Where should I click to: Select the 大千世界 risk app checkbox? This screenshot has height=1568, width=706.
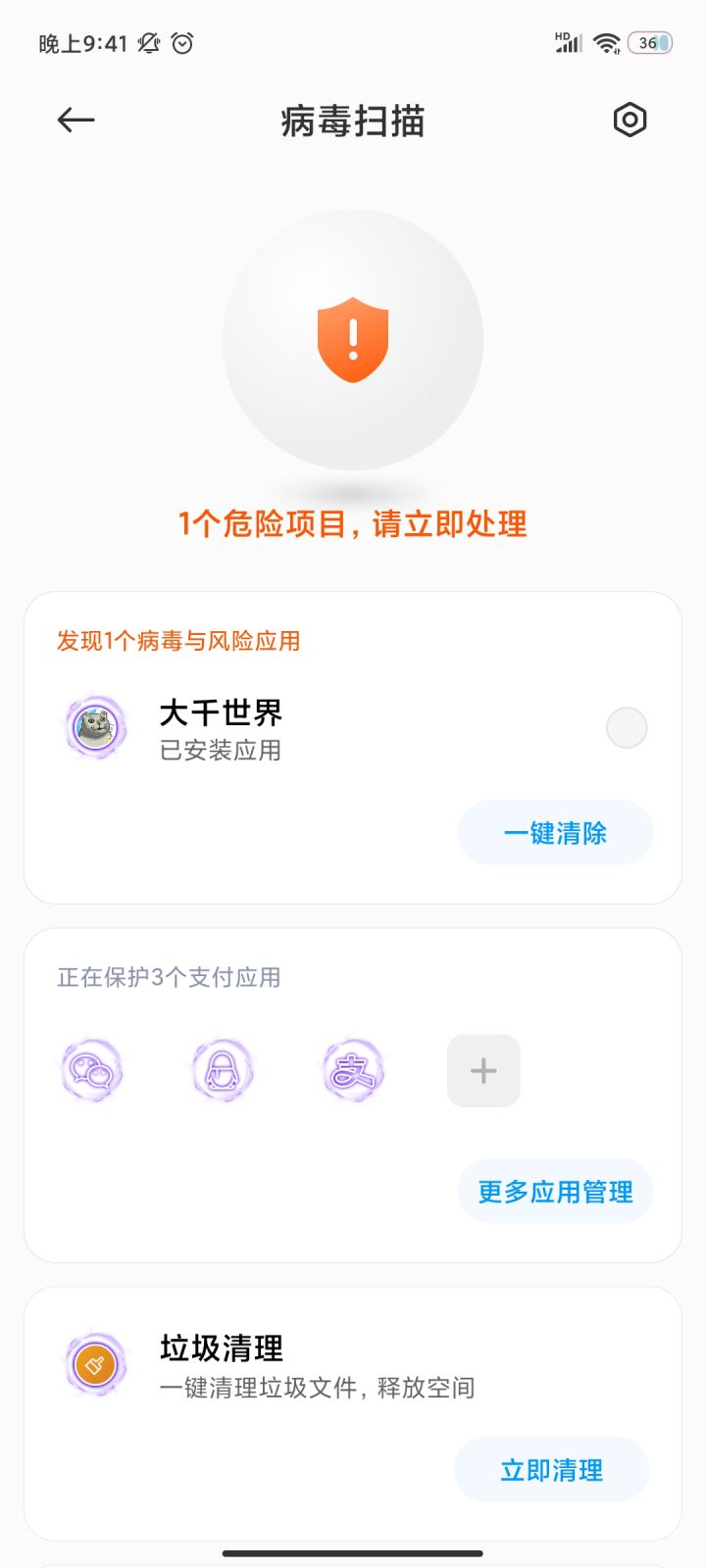coord(627,728)
